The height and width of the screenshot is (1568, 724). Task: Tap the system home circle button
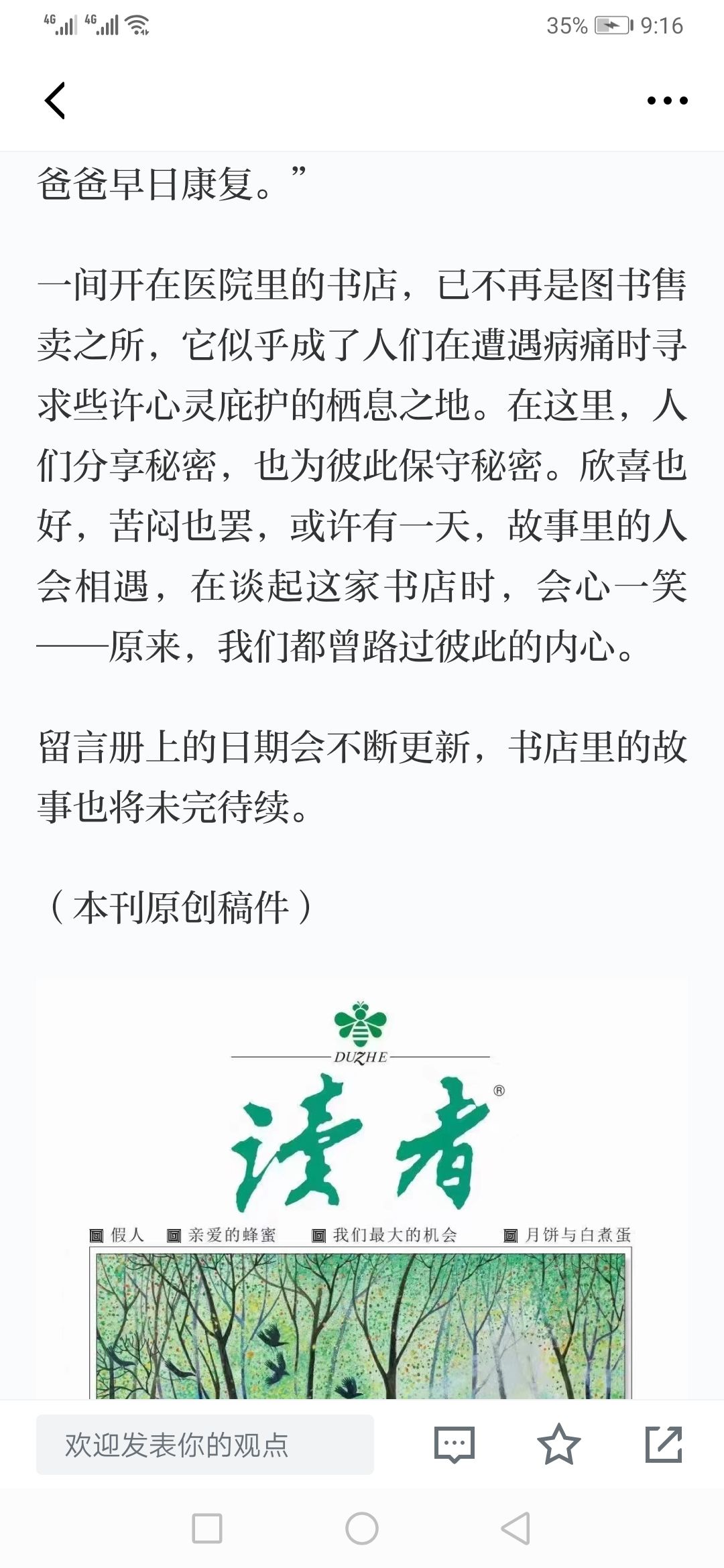point(362,1528)
